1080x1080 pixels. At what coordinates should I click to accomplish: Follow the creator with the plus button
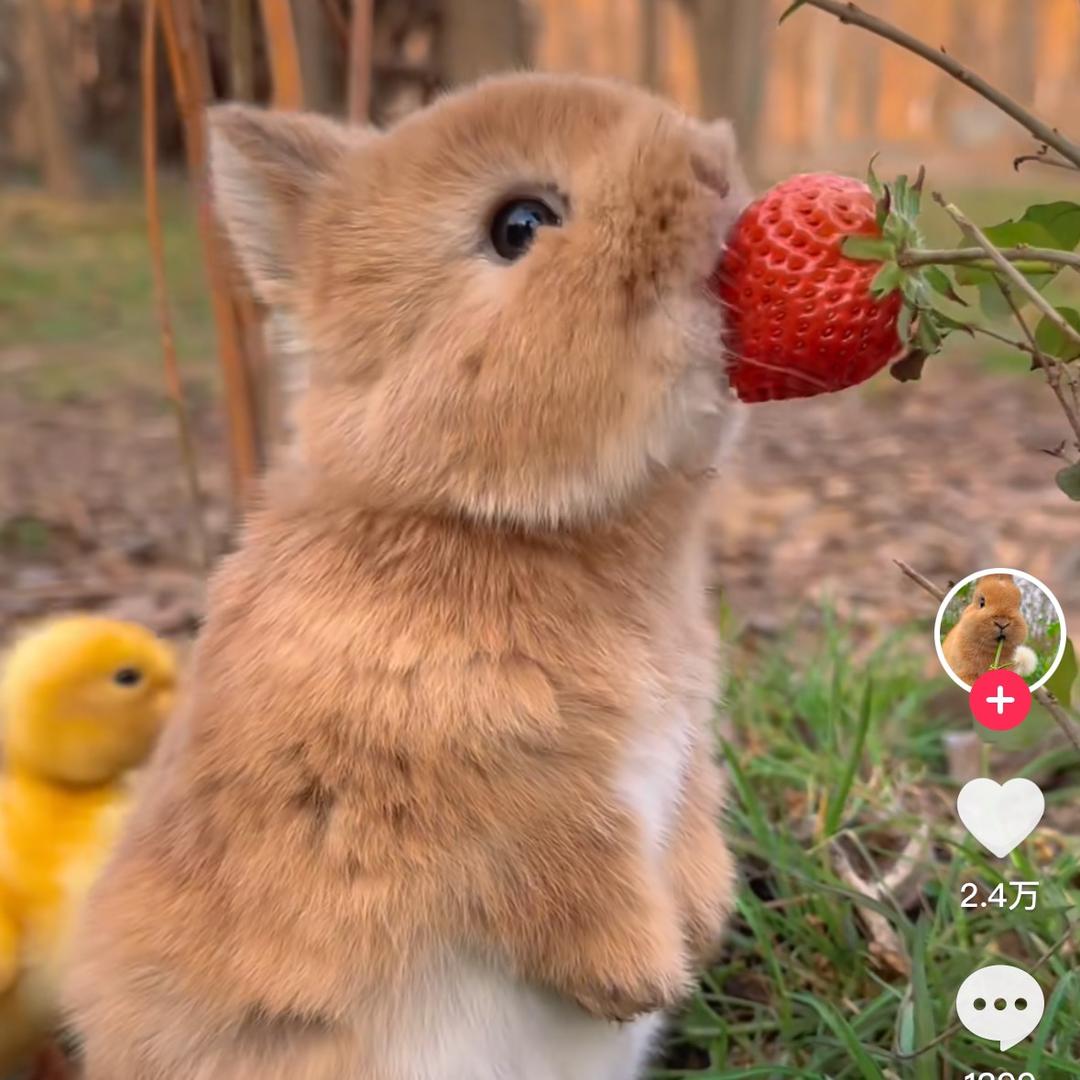point(1000,700)
